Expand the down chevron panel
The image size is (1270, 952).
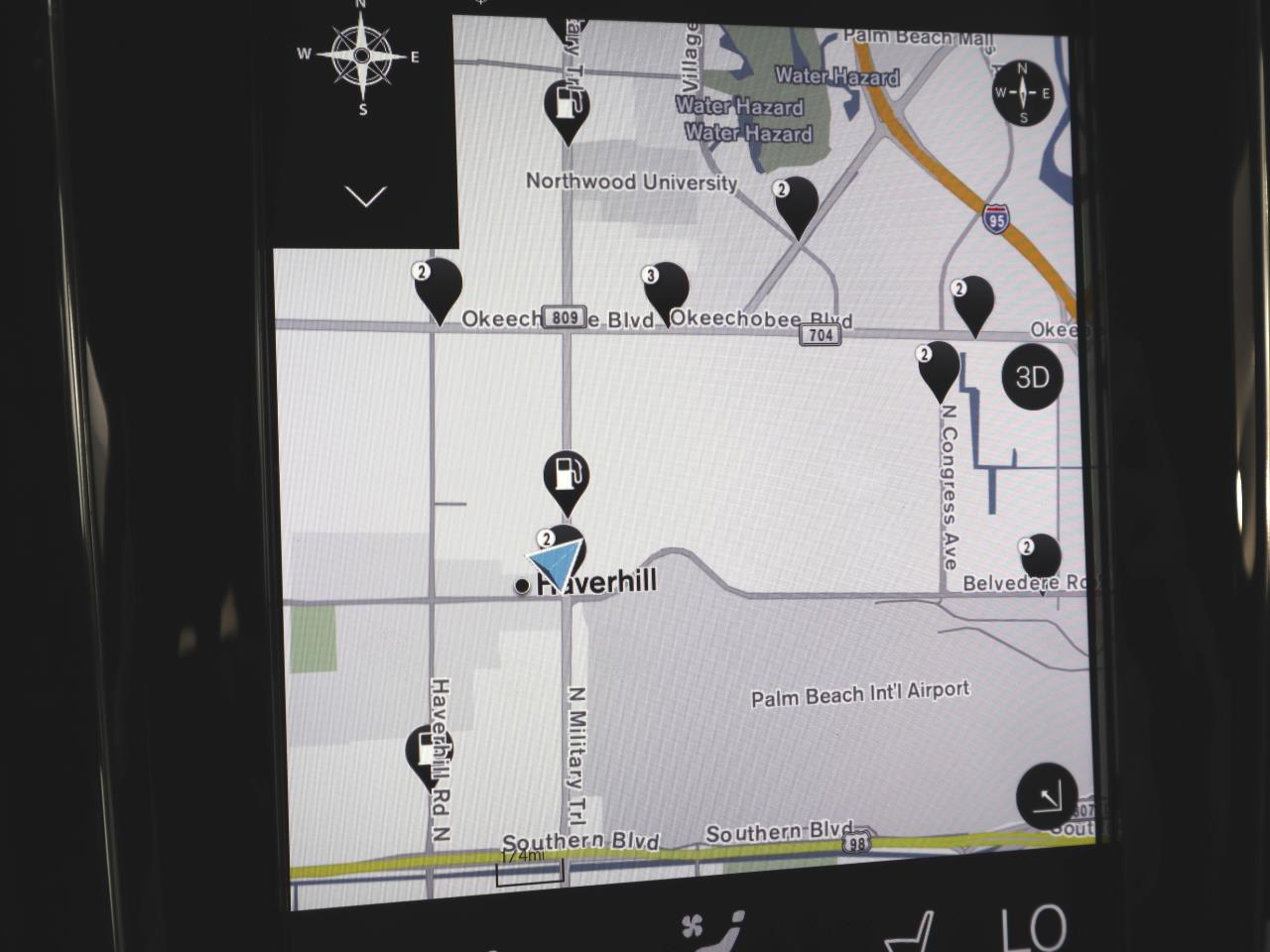[x=366, y=196]
